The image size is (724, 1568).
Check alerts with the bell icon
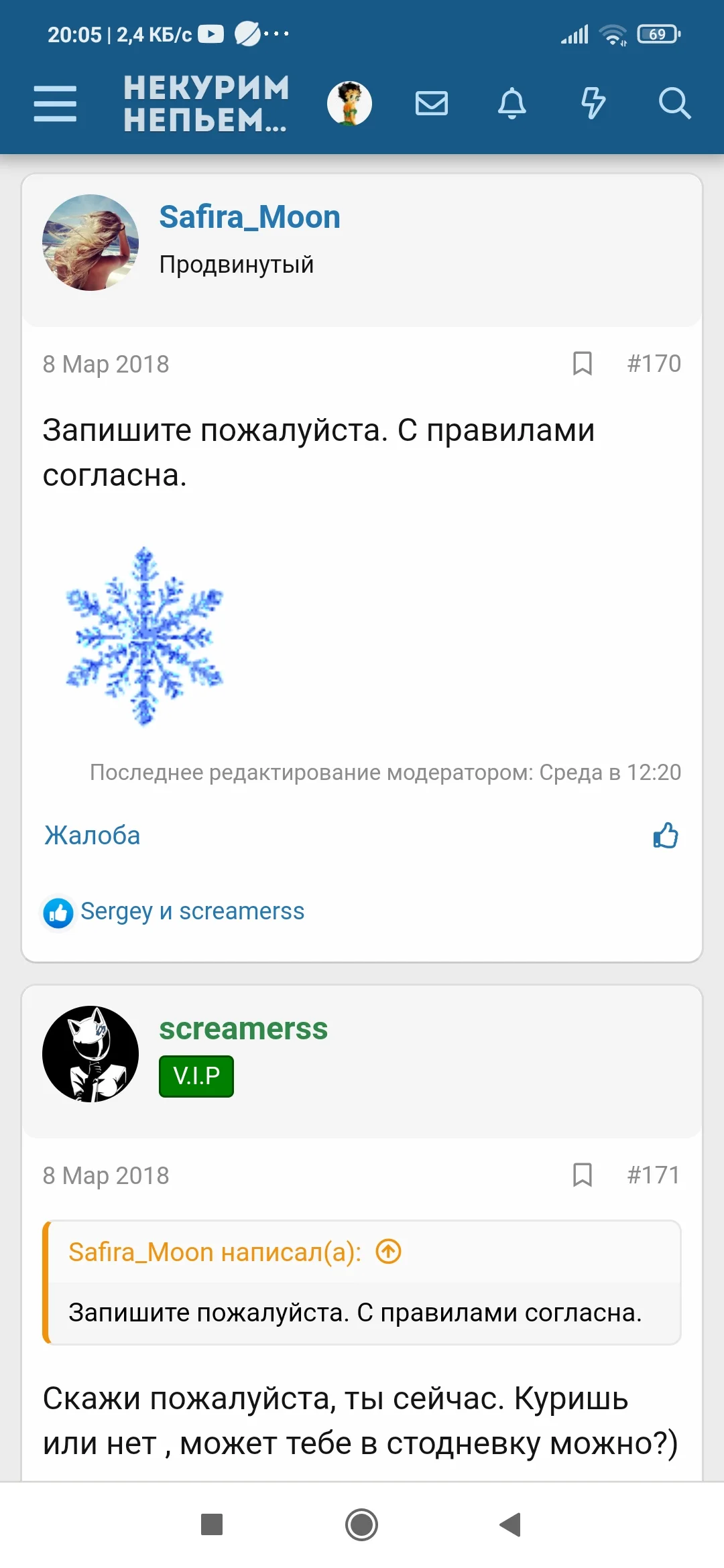[512, 104]
